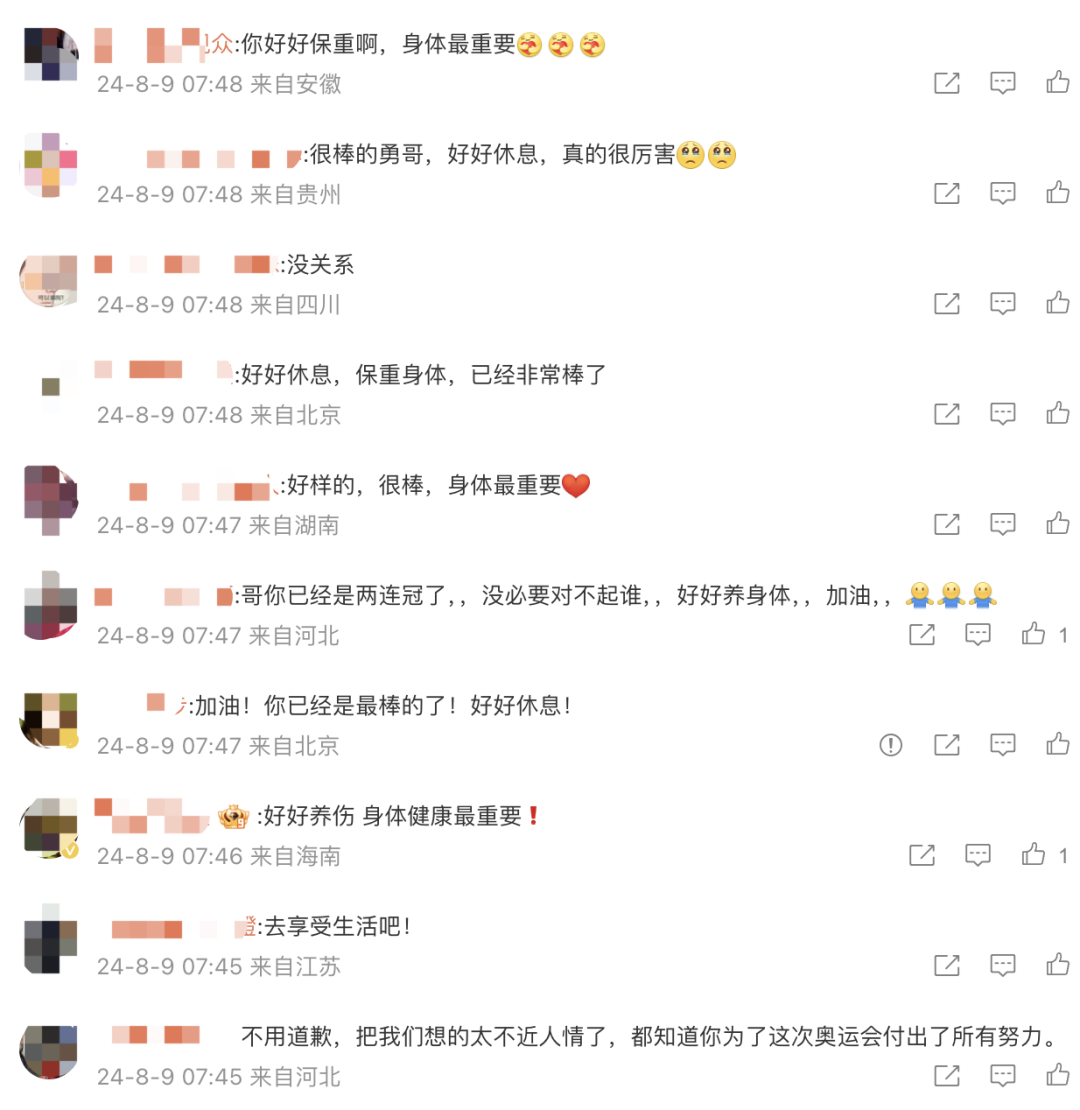Share the 没关系 comment
1080x1110 pixels.
pos(947,303)
